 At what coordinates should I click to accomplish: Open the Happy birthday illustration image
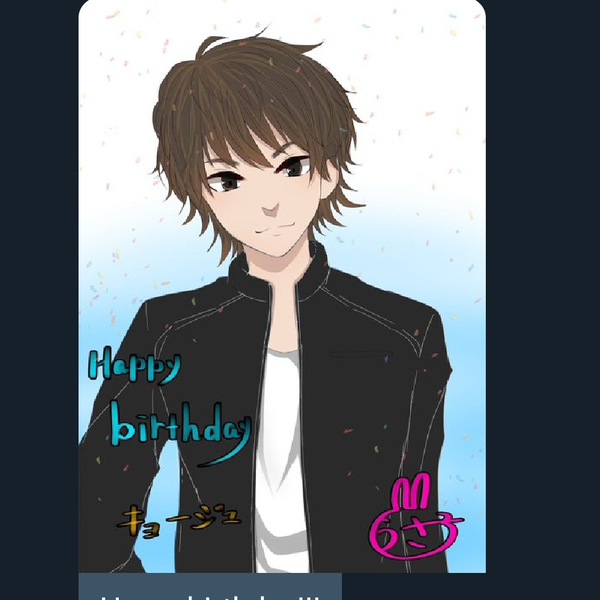coord(282,290)
